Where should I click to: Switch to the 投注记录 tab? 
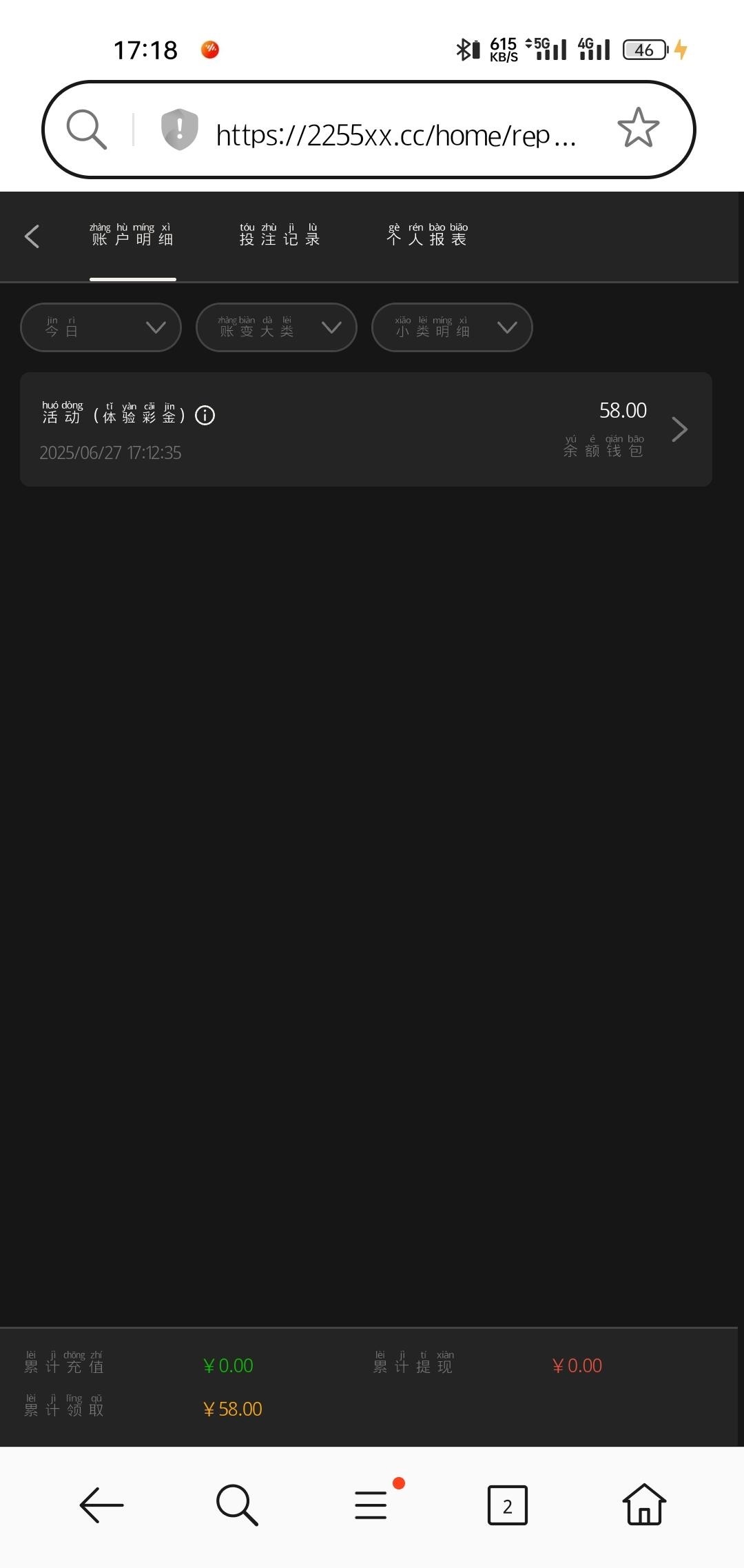click(x=278, y=236)
